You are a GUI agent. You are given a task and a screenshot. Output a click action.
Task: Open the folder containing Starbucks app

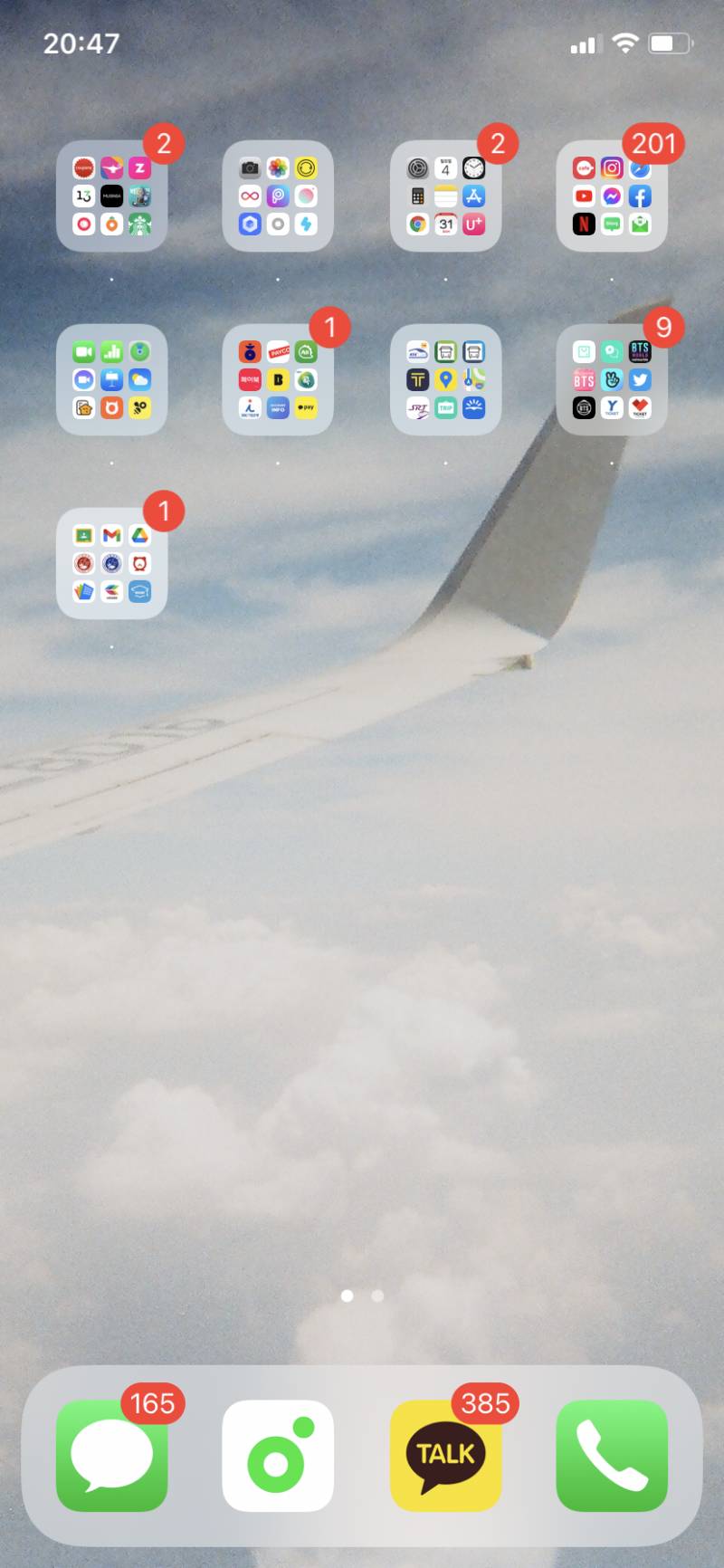(111, 196)
